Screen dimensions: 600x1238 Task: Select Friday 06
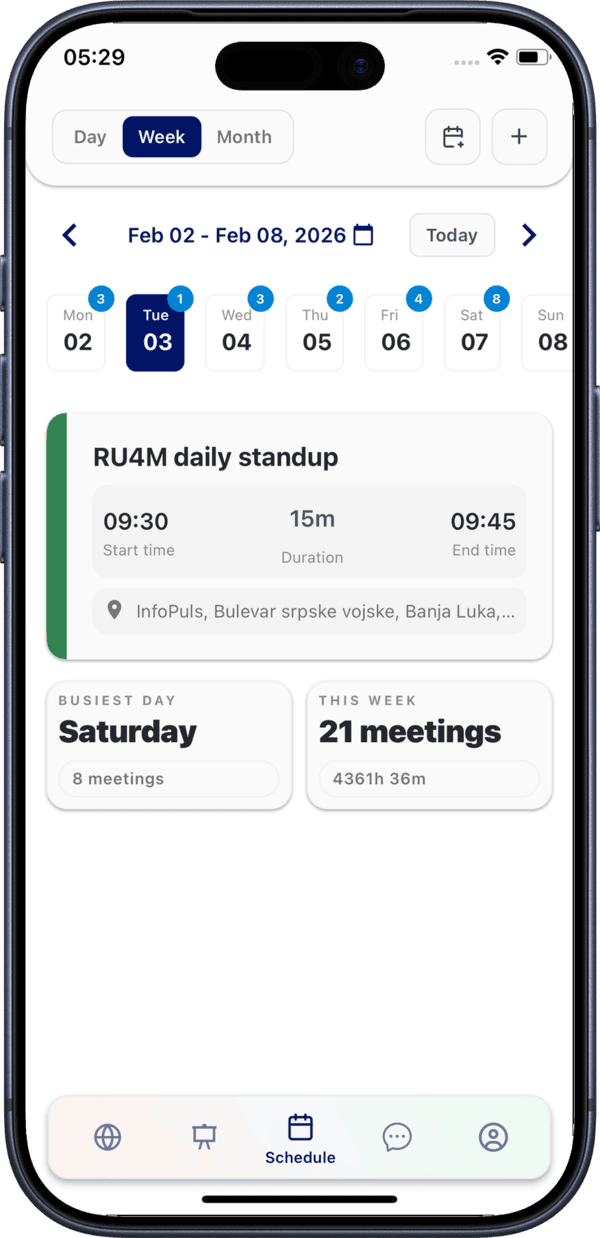pyautogui.click(x=395, y=333)
